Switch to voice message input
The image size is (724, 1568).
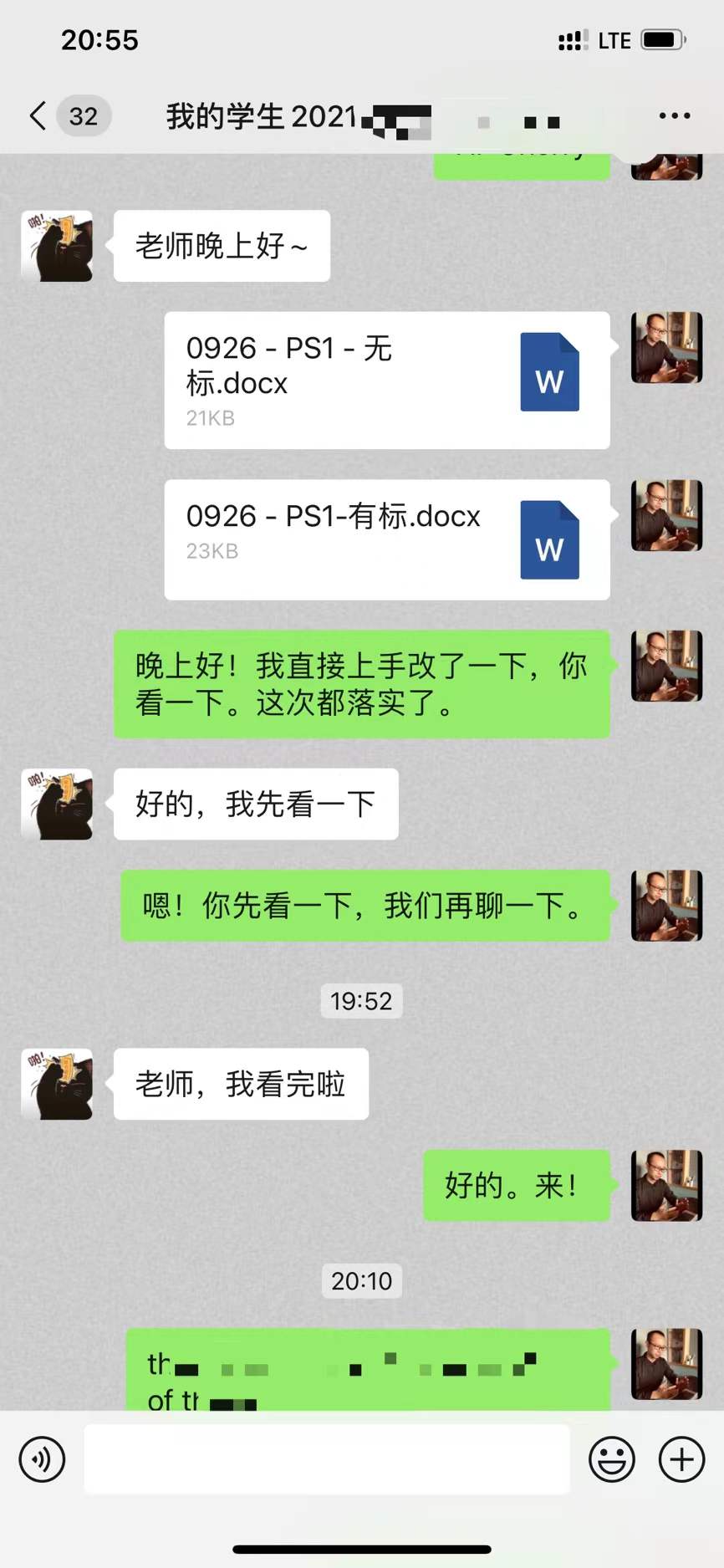[x=42, y=1459]
